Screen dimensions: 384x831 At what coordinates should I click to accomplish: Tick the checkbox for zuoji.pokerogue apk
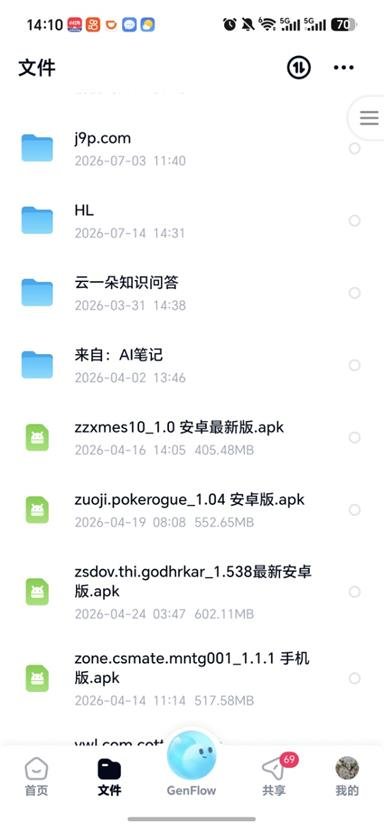[354, 510]
